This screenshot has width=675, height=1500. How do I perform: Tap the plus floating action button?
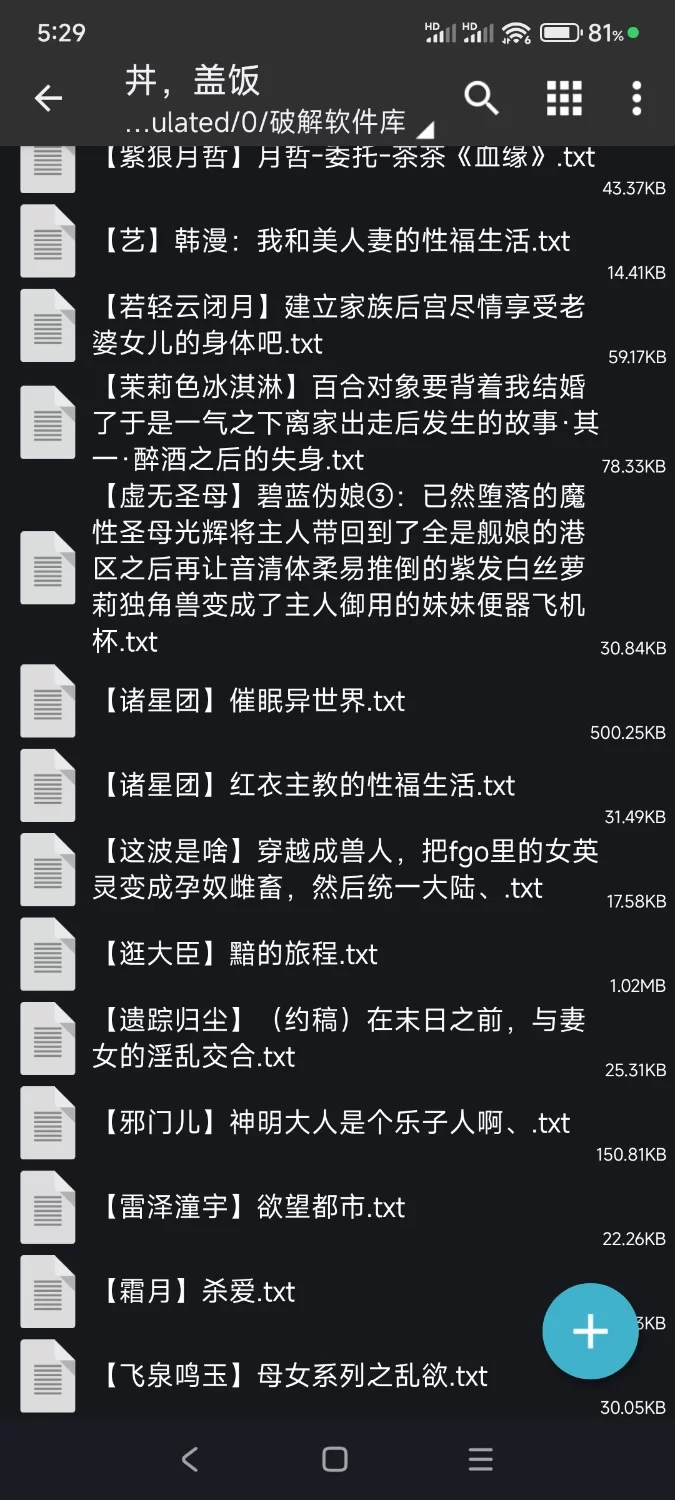590,1331
